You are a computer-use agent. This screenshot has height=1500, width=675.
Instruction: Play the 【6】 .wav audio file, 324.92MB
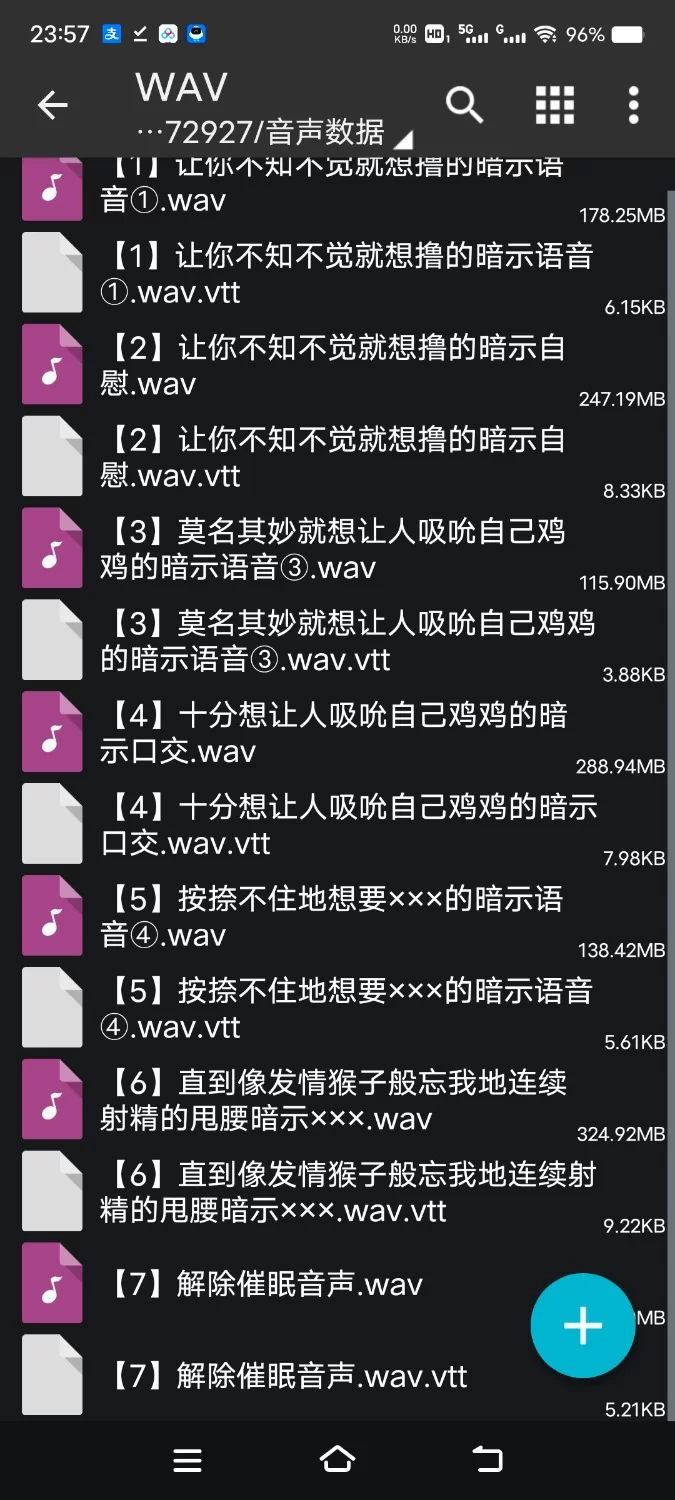click(340, 1100)
